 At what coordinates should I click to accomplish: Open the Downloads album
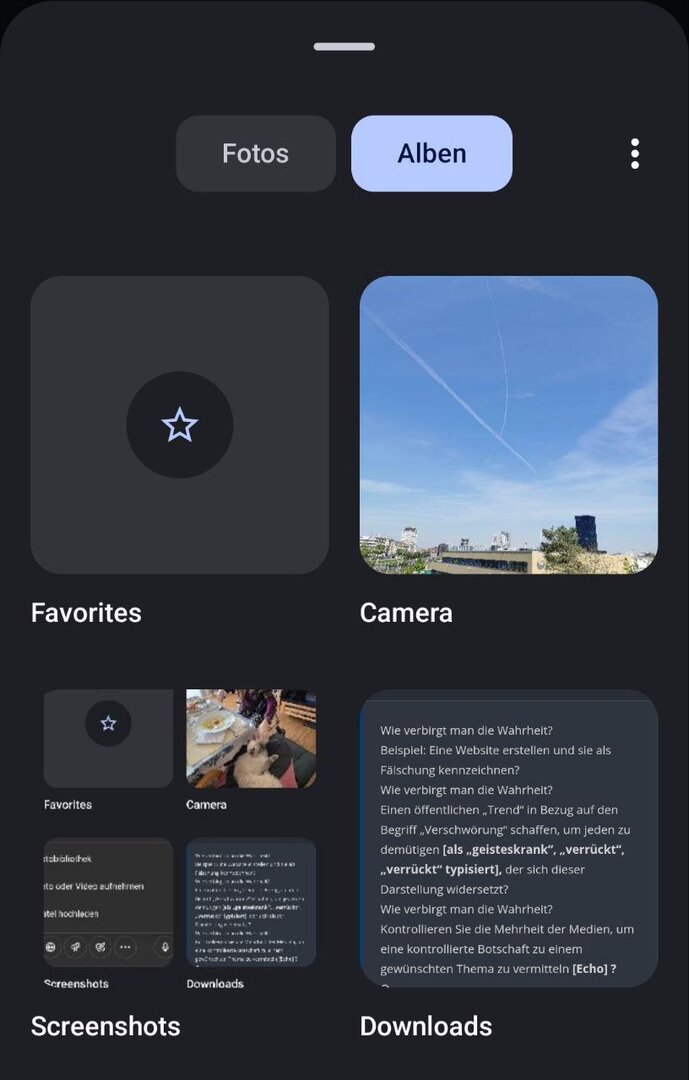point(508,838)
